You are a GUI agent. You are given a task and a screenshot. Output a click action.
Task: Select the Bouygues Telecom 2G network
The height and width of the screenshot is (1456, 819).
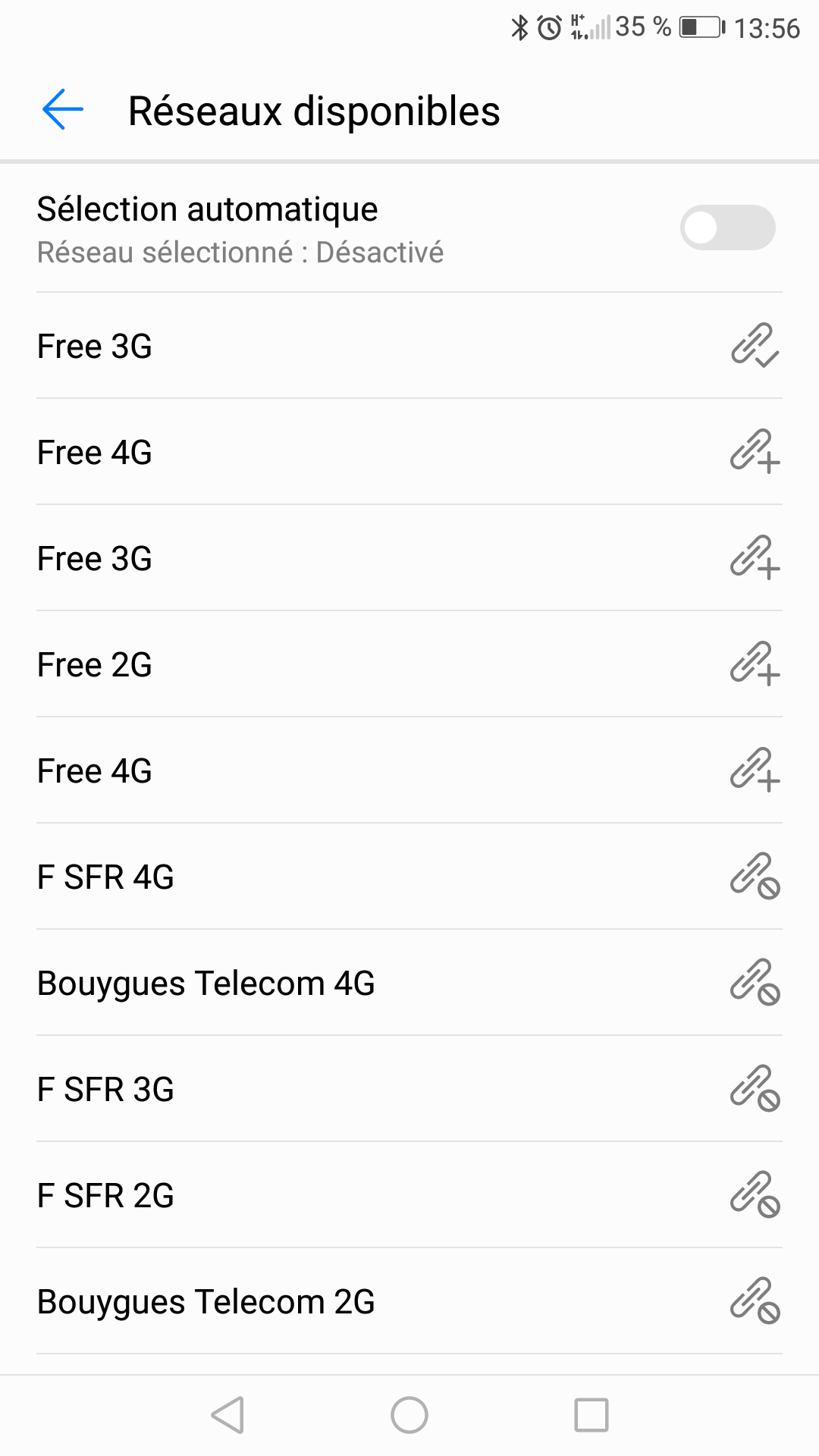(x=409, y=1301)
